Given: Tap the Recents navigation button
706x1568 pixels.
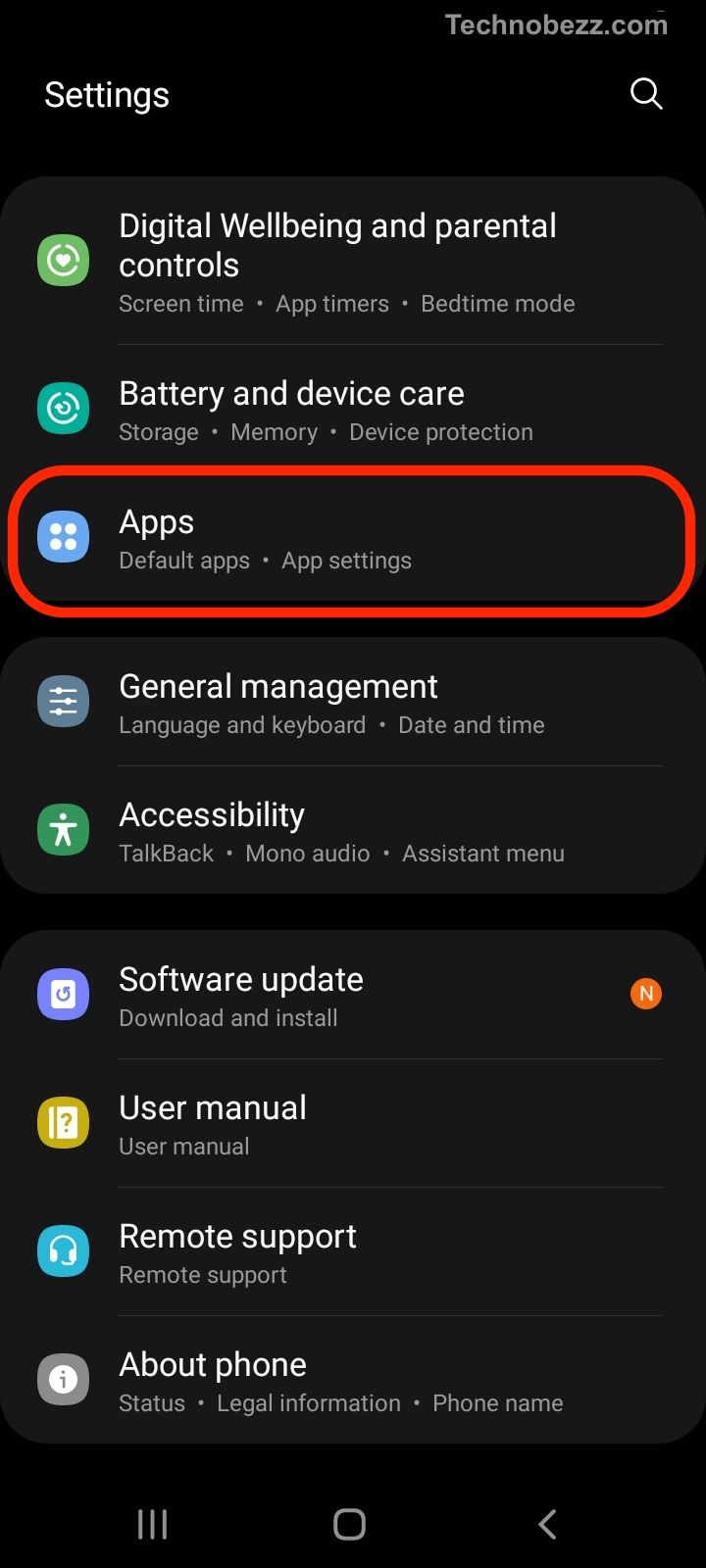Looking at the screenshot, I should (x=152, y=1524).
